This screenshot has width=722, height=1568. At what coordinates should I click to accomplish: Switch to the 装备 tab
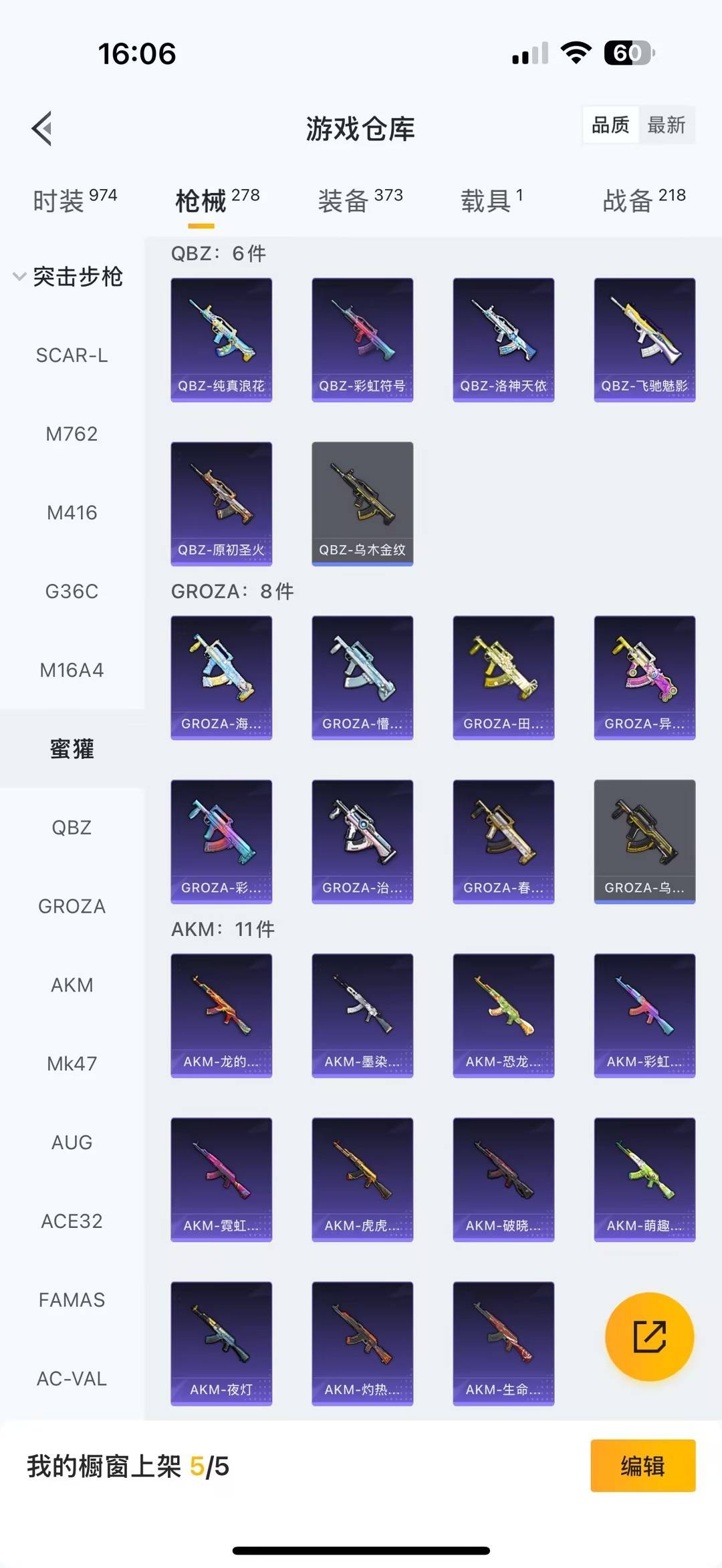pyautogui.click(x=360, y=200)
